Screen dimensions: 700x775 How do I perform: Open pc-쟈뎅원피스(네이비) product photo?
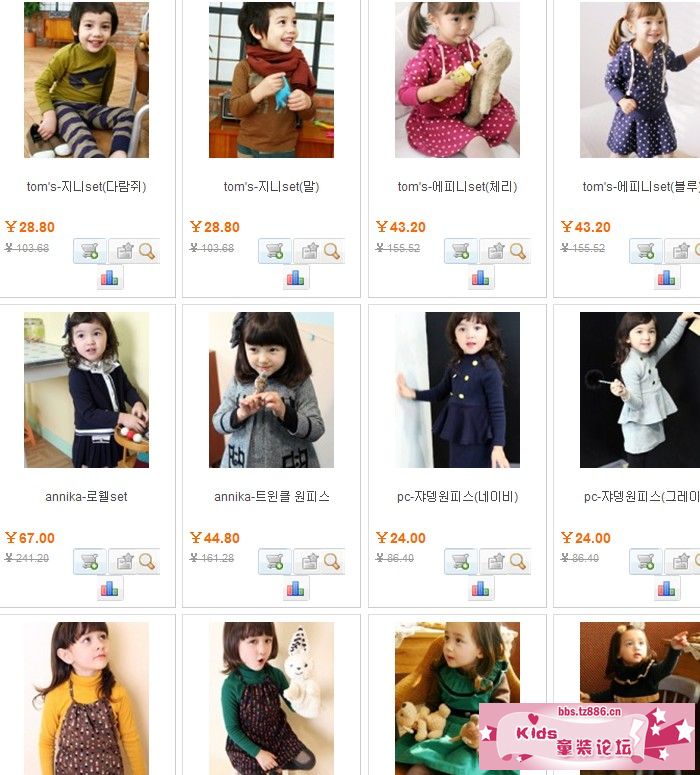[457, 390]
